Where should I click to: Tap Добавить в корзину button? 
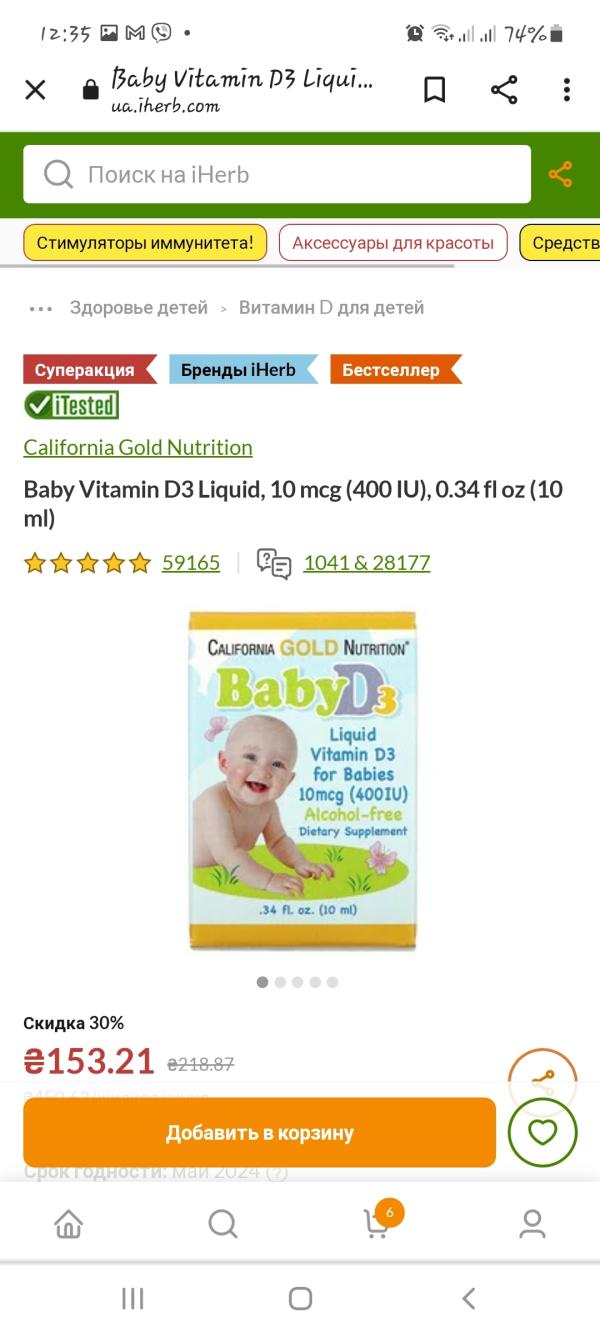click(x=260, y=1133)
